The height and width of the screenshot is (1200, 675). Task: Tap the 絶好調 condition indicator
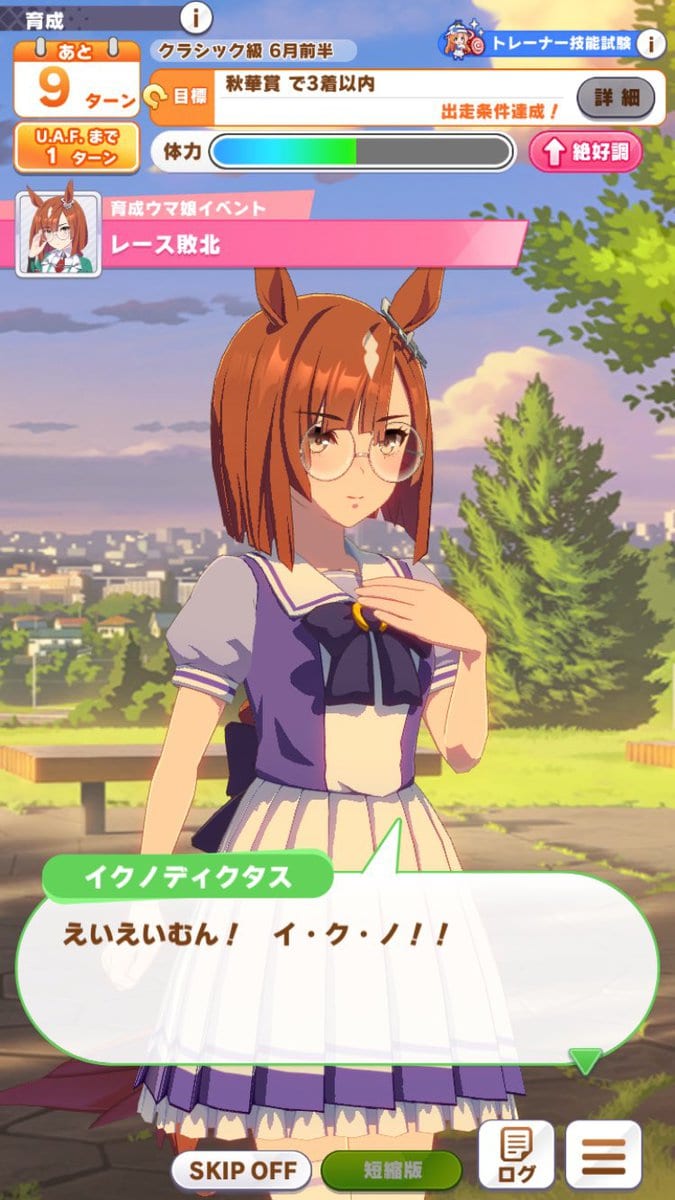[585, 152]
